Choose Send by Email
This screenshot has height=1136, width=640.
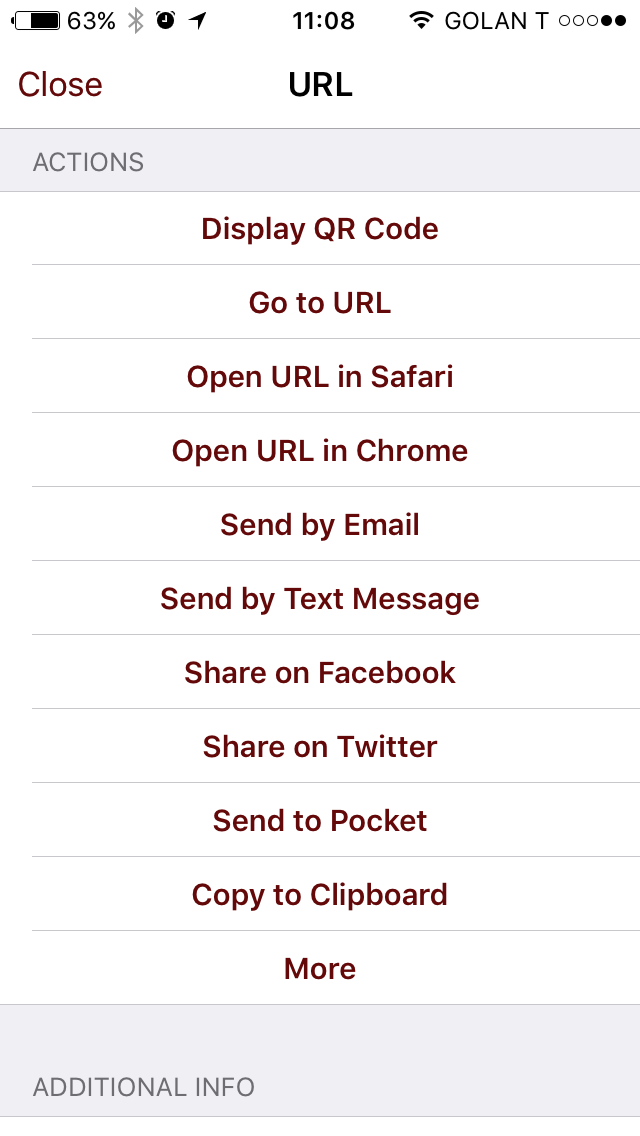(320, 525)
